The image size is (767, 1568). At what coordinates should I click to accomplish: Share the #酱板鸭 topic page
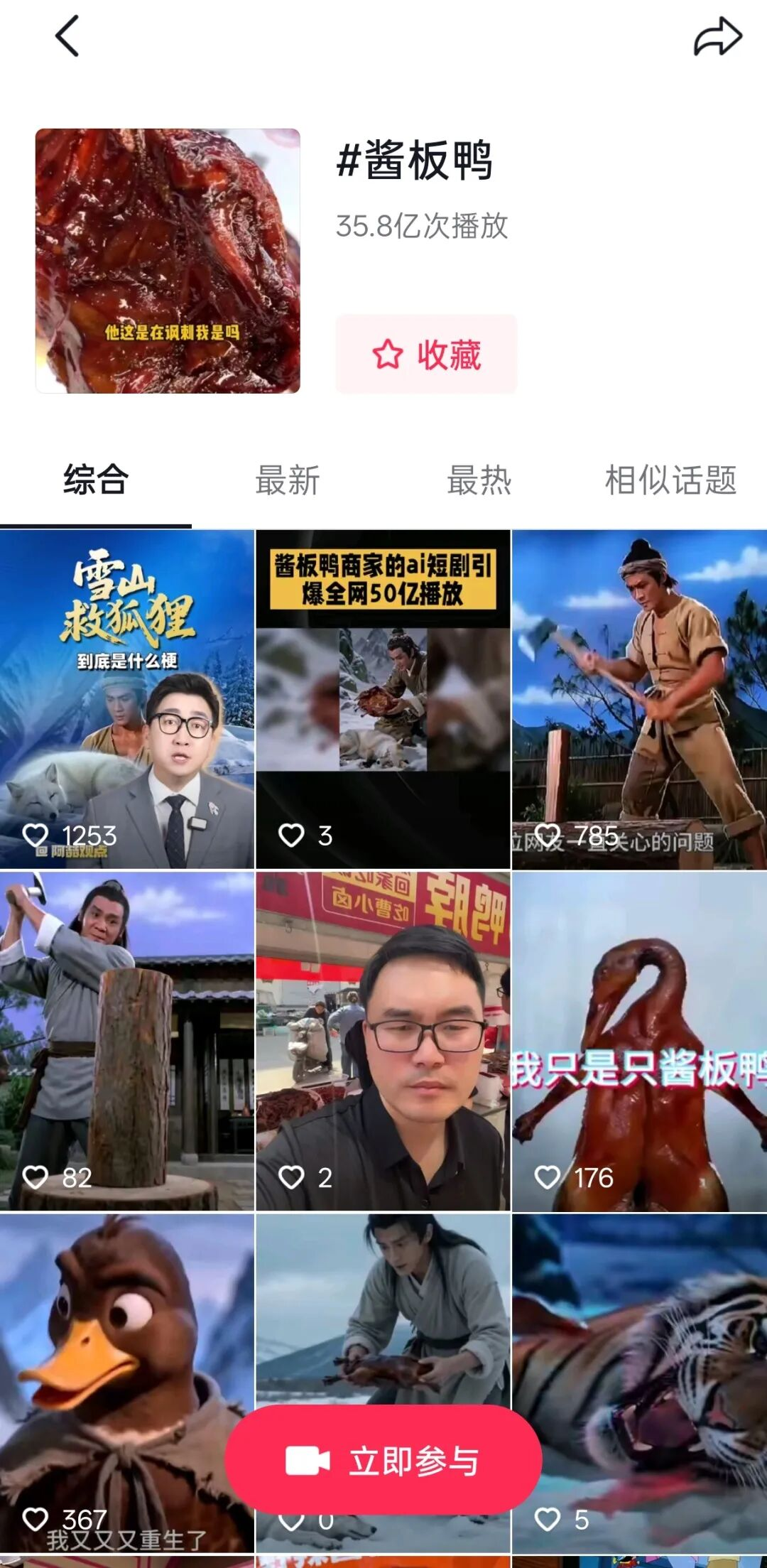pos(717,37)
